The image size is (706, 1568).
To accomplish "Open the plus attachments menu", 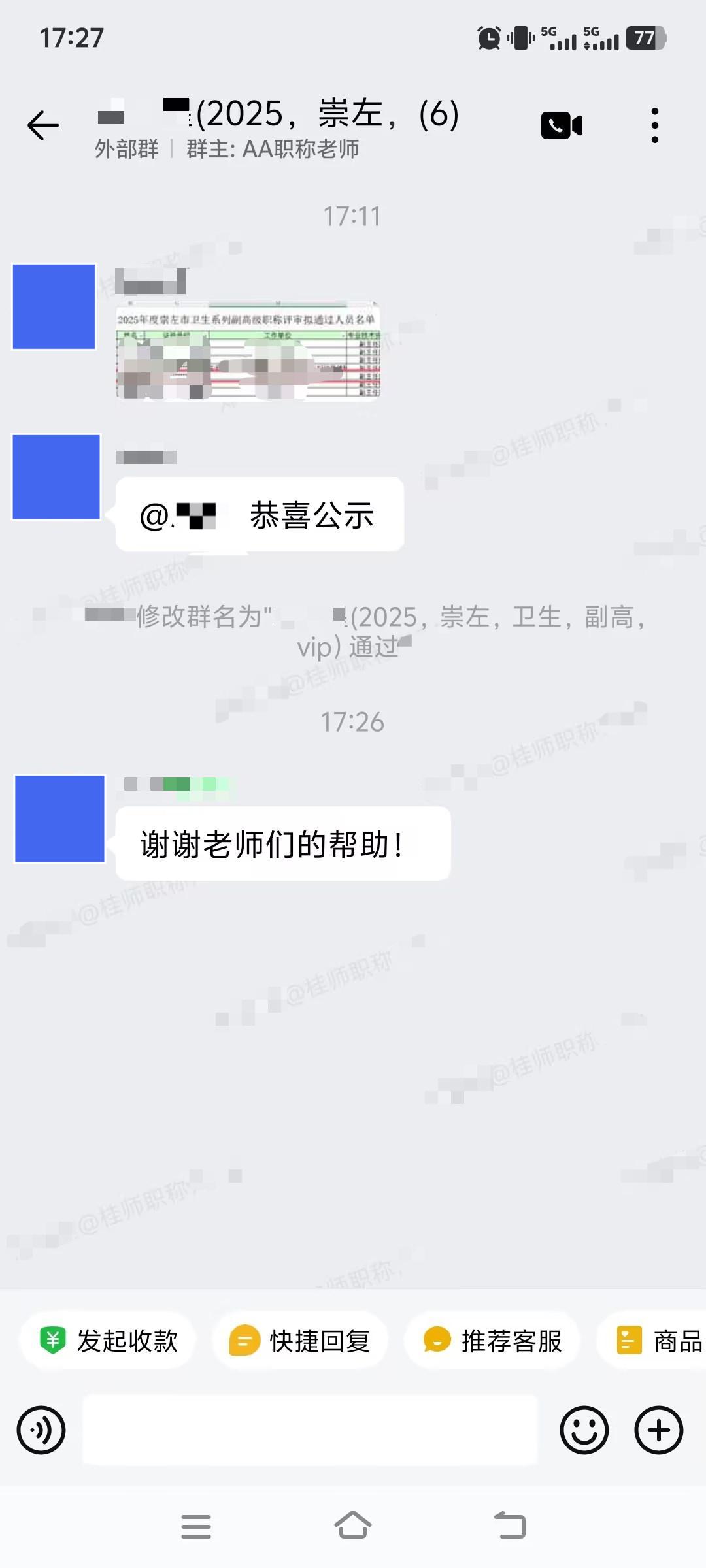I will click(x=658, y=1430).
